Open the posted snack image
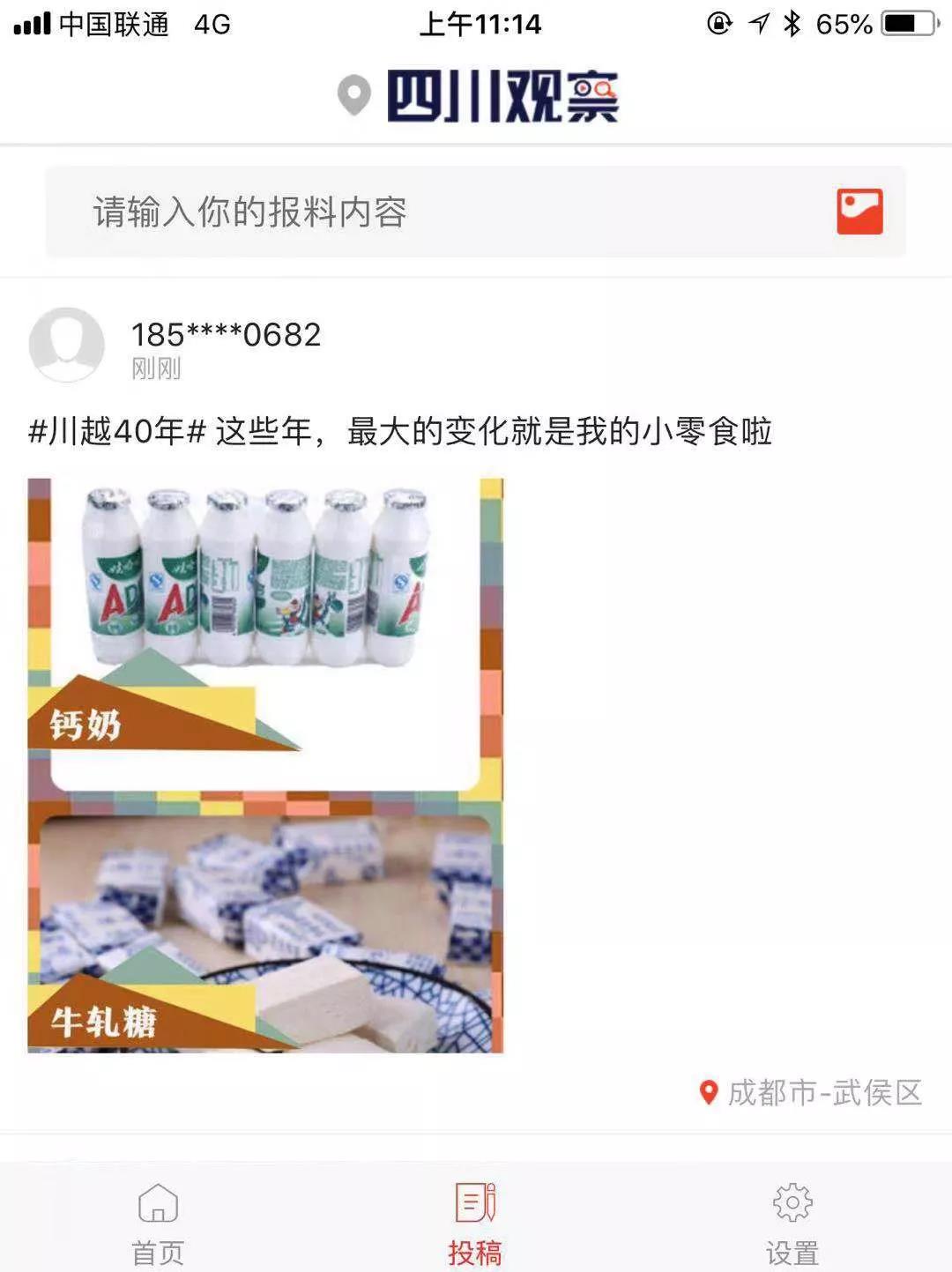This screenshot has width=952, height=1272. click(x=265, y=765)
